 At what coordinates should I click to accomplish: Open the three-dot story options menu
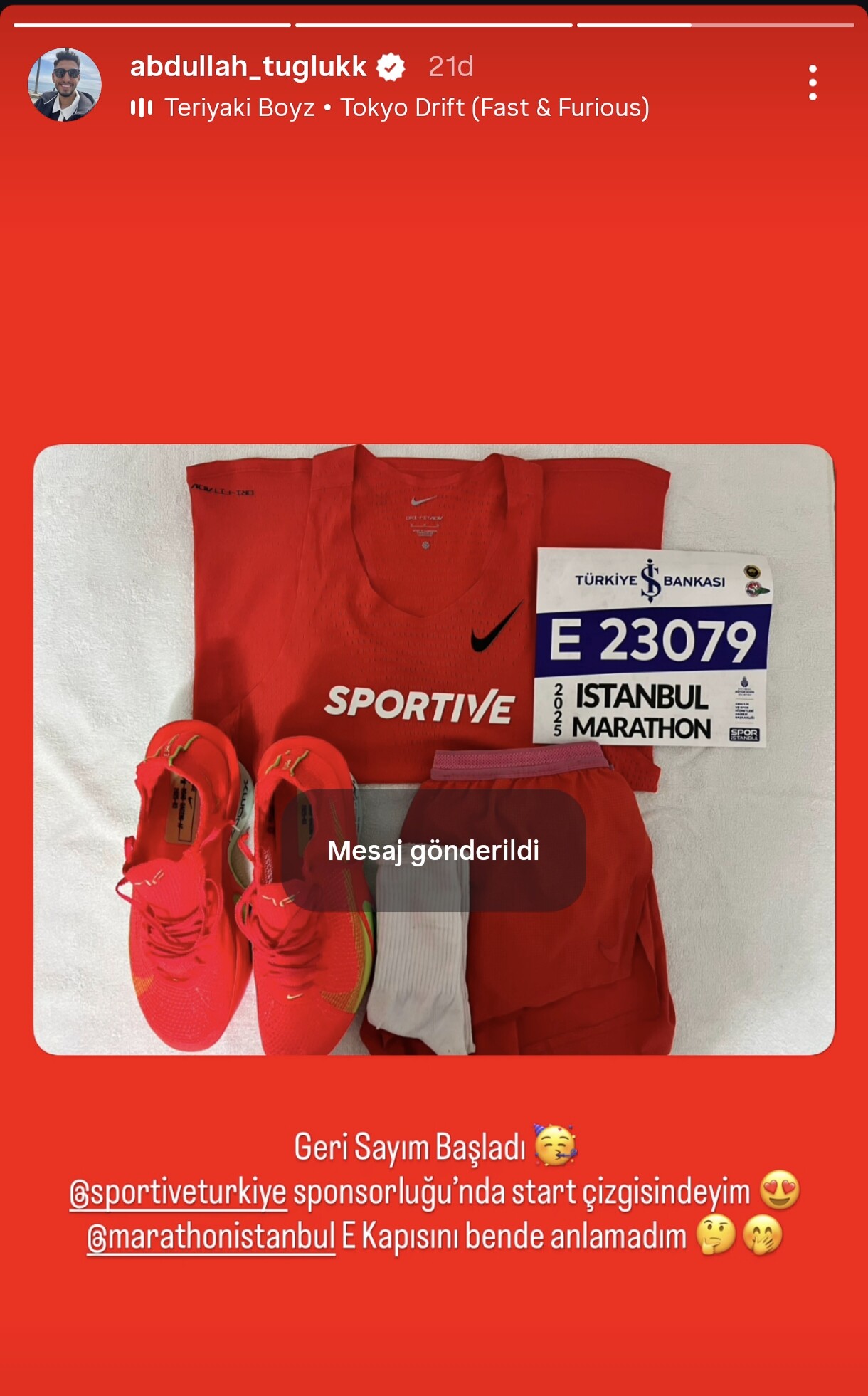[813, 83]
